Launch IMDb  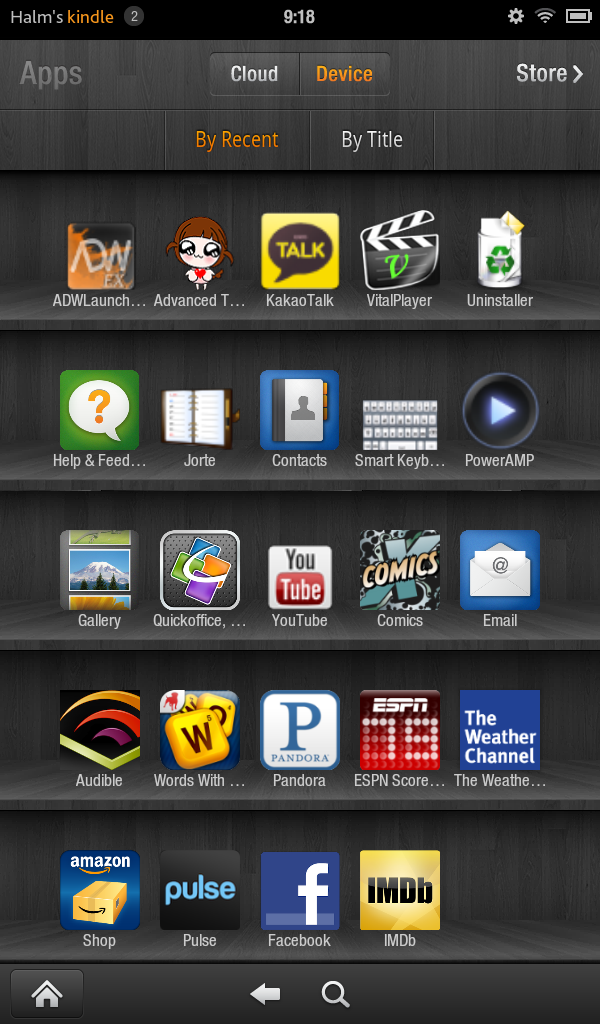400,890
